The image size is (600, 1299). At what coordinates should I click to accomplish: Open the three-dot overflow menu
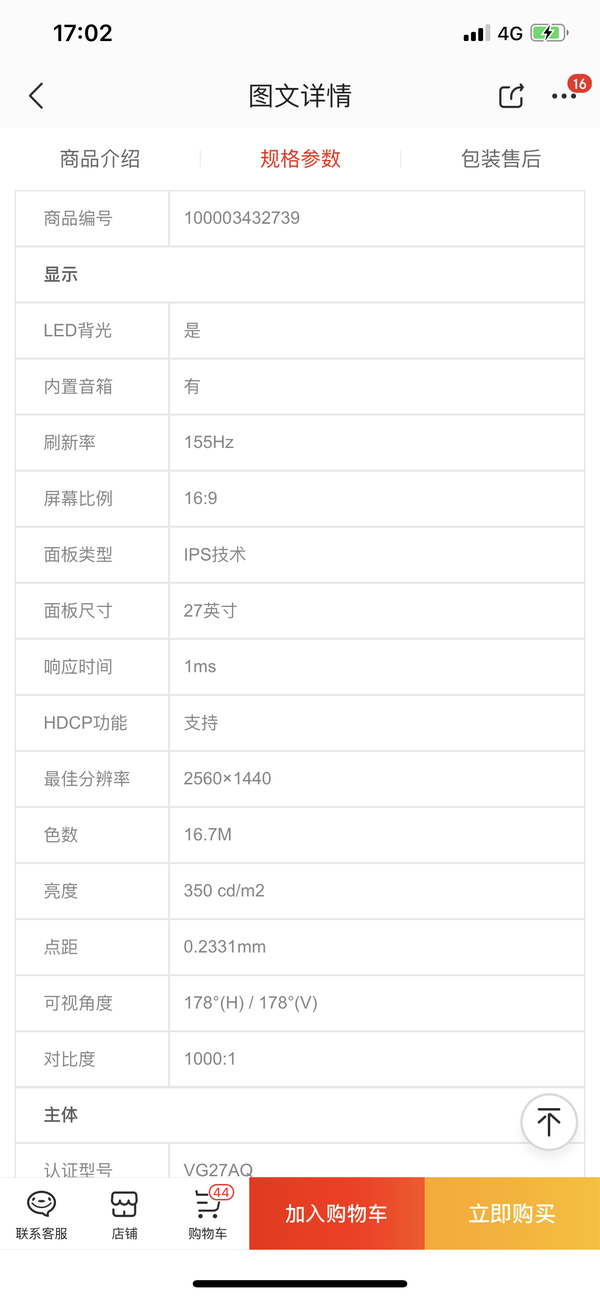click(x=565, y=96)
